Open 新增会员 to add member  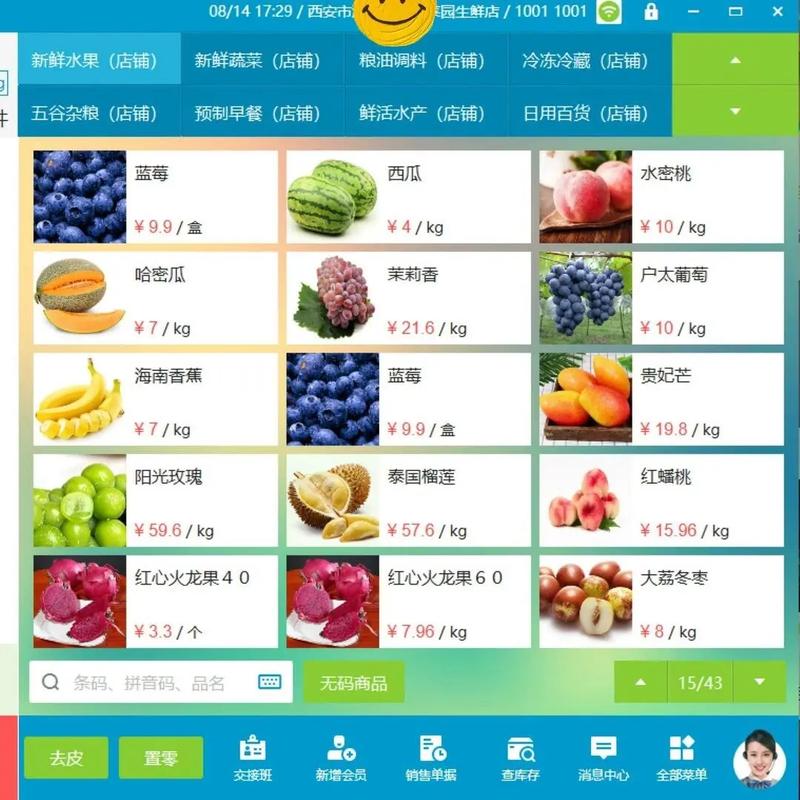coord(341,758)
